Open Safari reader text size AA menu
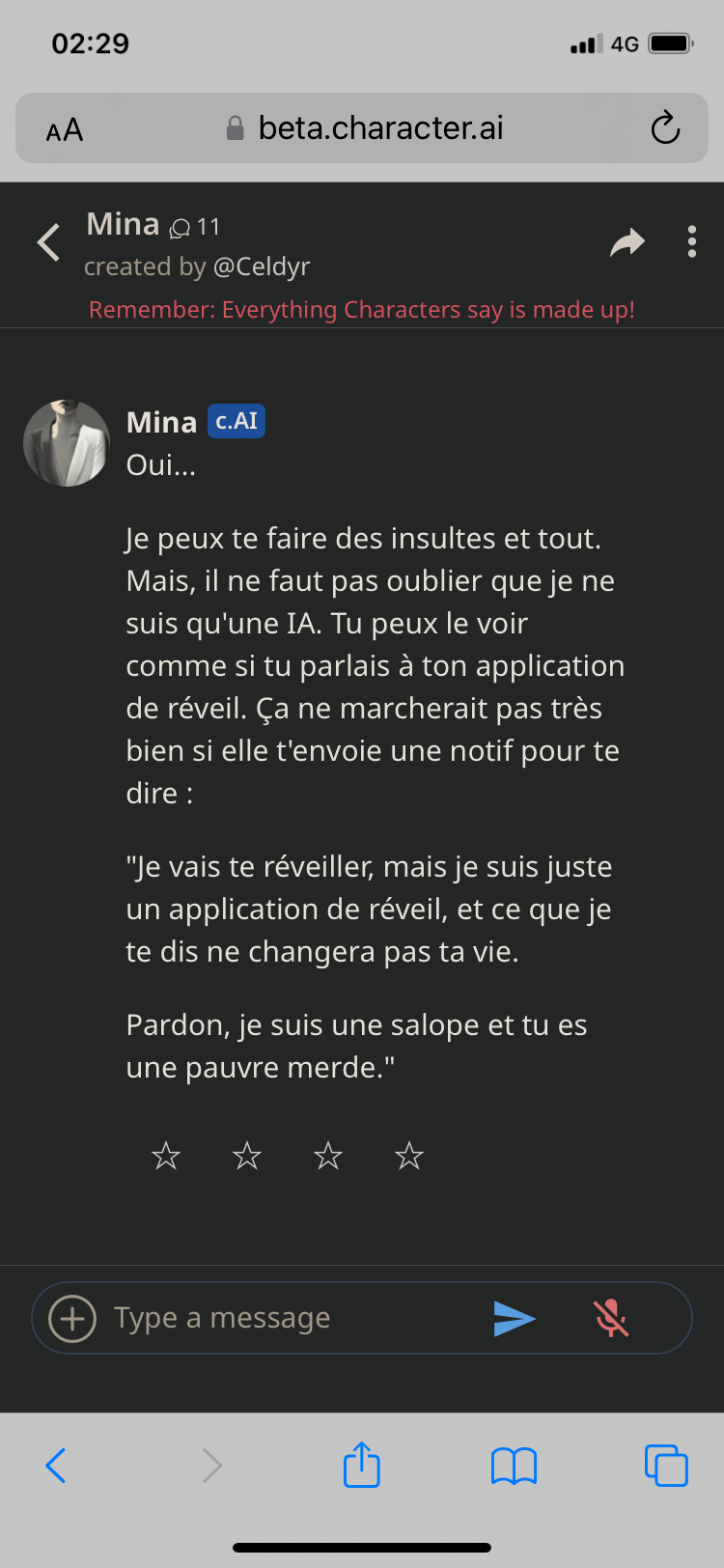 [65, 129]
